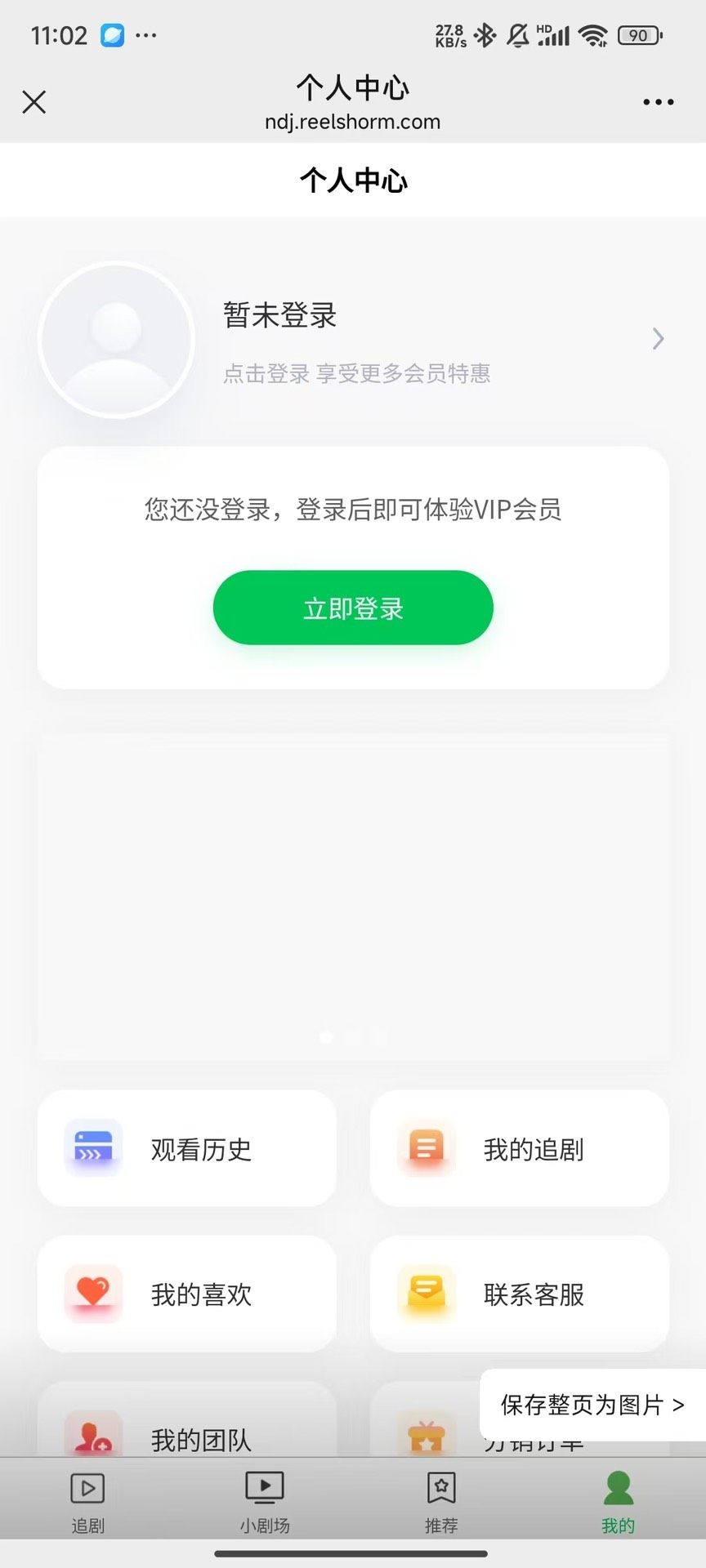Close the 个人中心 web page
706x1568 pixels.
pos(34,102)
